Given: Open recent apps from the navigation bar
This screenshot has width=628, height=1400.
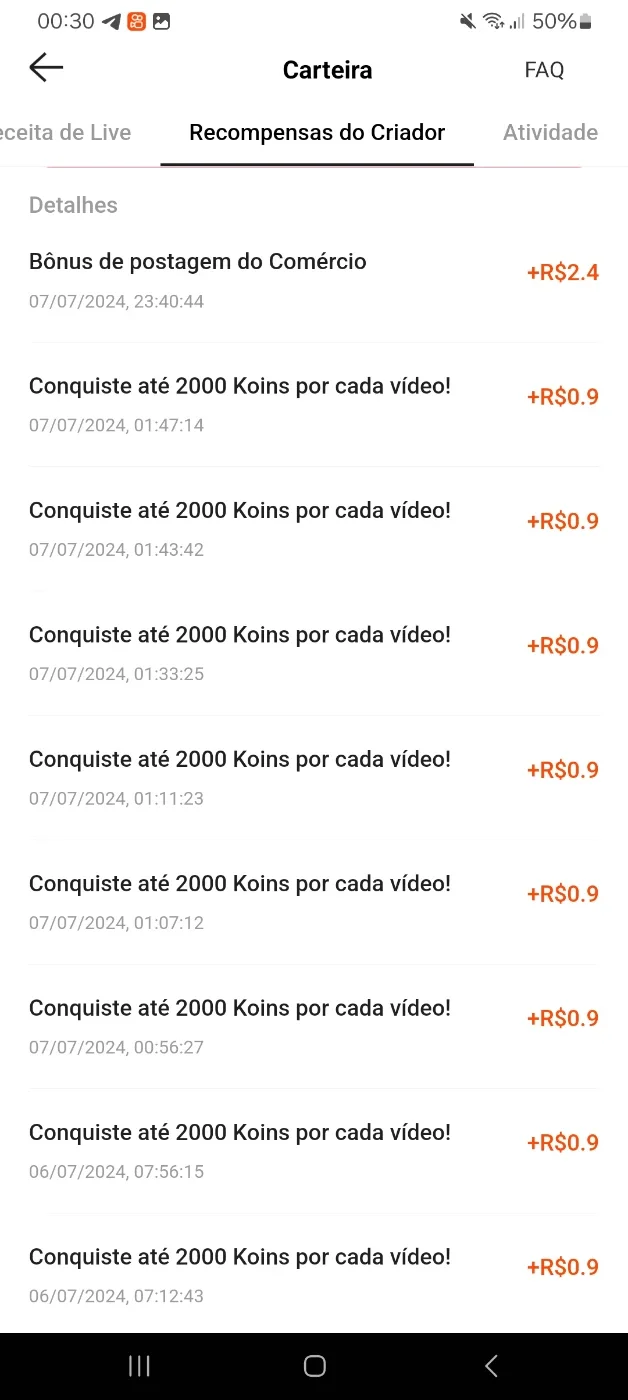Looking at the screenshot, I should (139, 1366).
